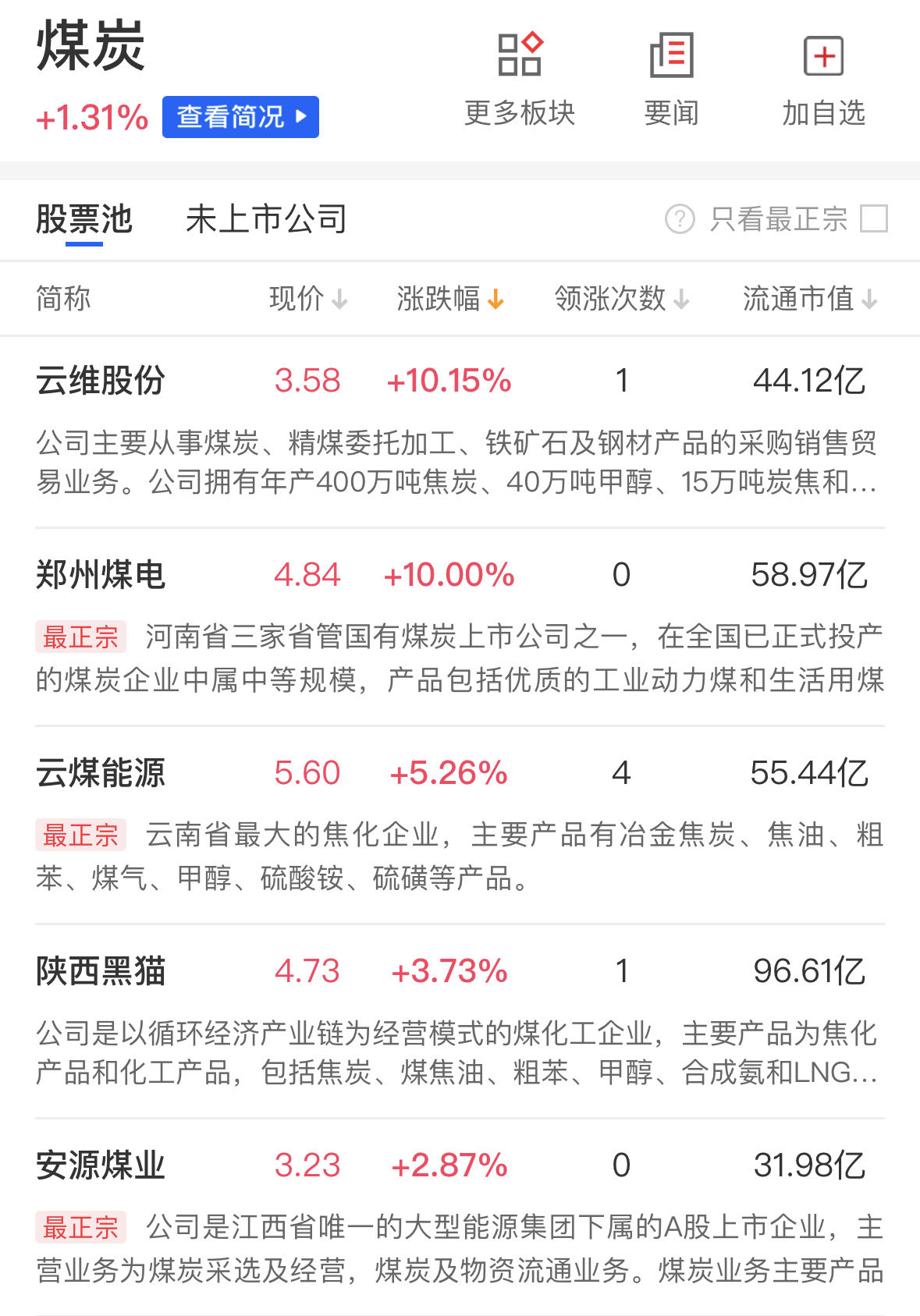Show help for 只看最正宗 question mark

coord(680,219)
